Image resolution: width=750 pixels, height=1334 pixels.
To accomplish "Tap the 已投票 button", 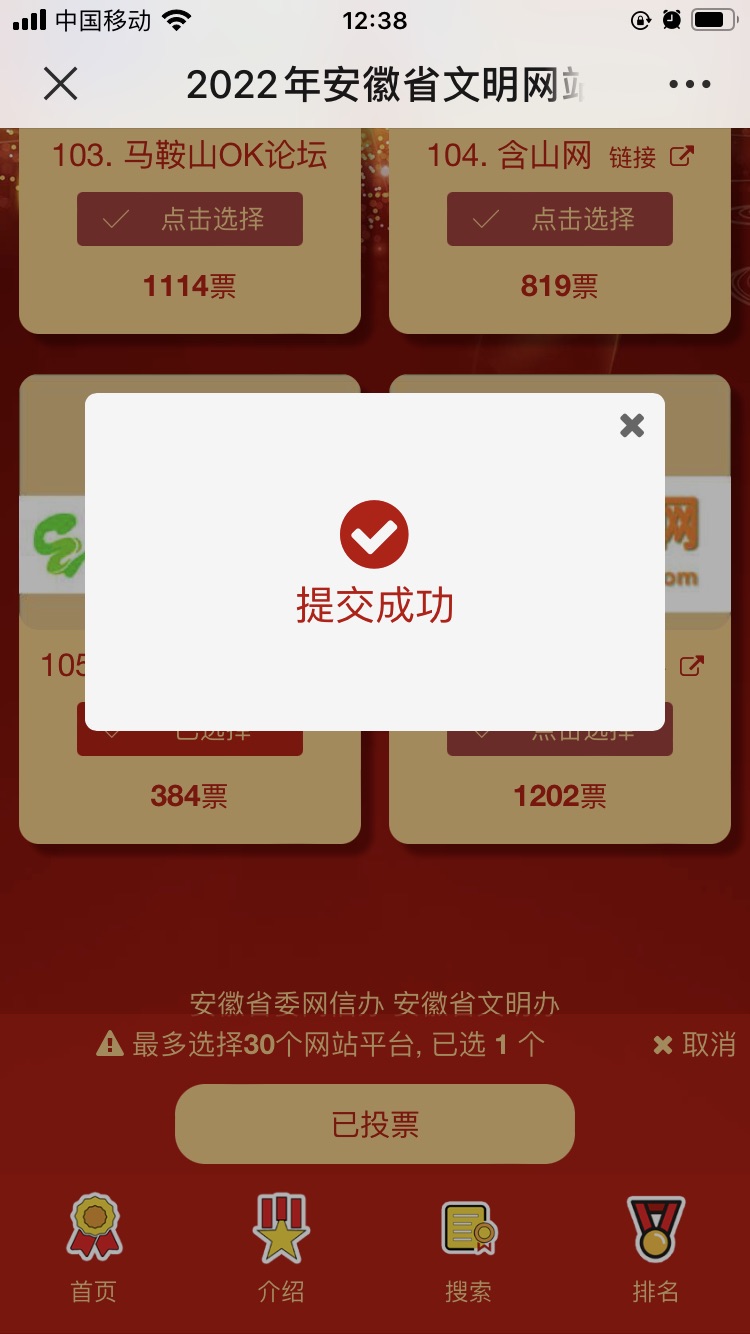I will point(375,1124).
